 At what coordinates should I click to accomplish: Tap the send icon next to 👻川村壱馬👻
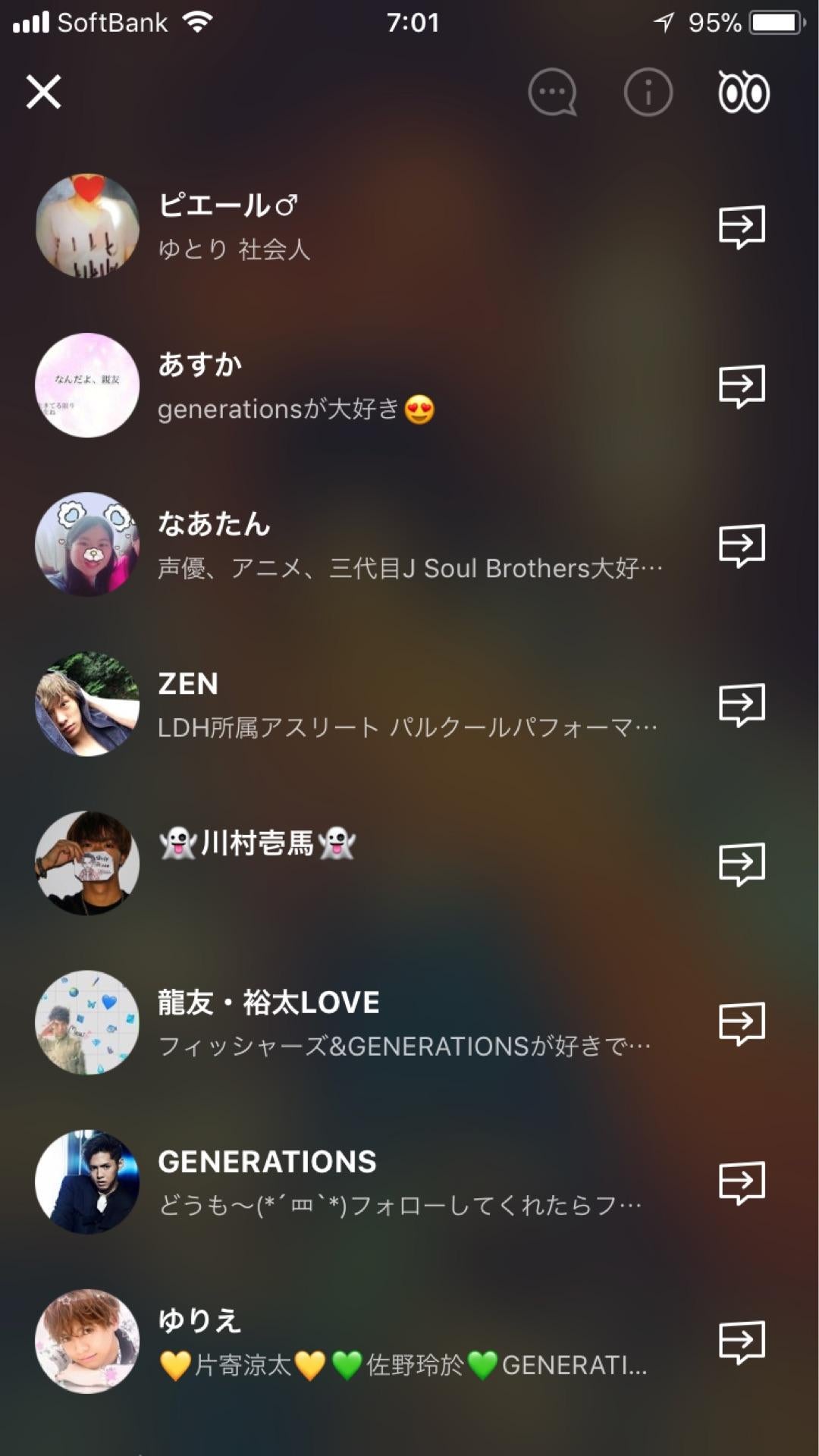pos(742,863)
